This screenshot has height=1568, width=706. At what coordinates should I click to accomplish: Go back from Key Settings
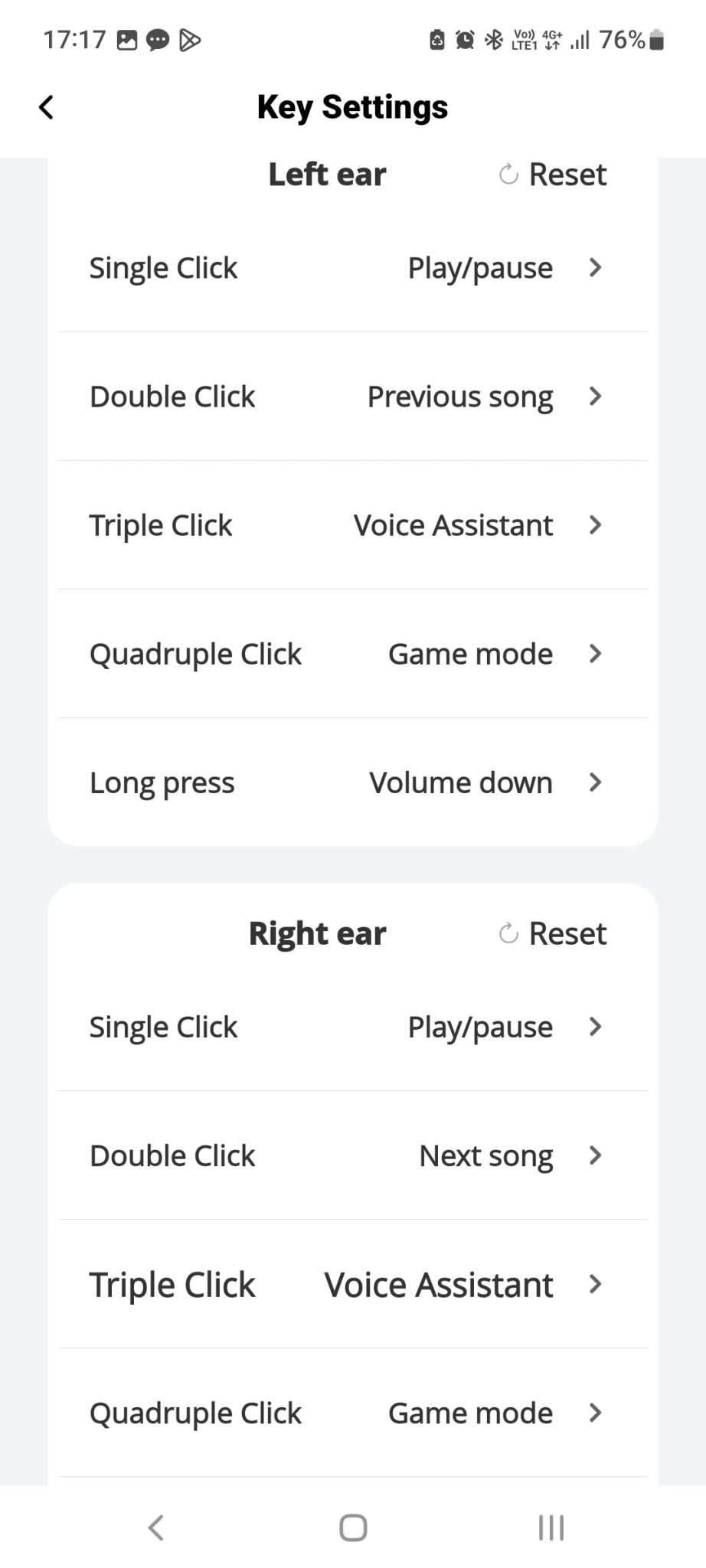tap(47, 107)
